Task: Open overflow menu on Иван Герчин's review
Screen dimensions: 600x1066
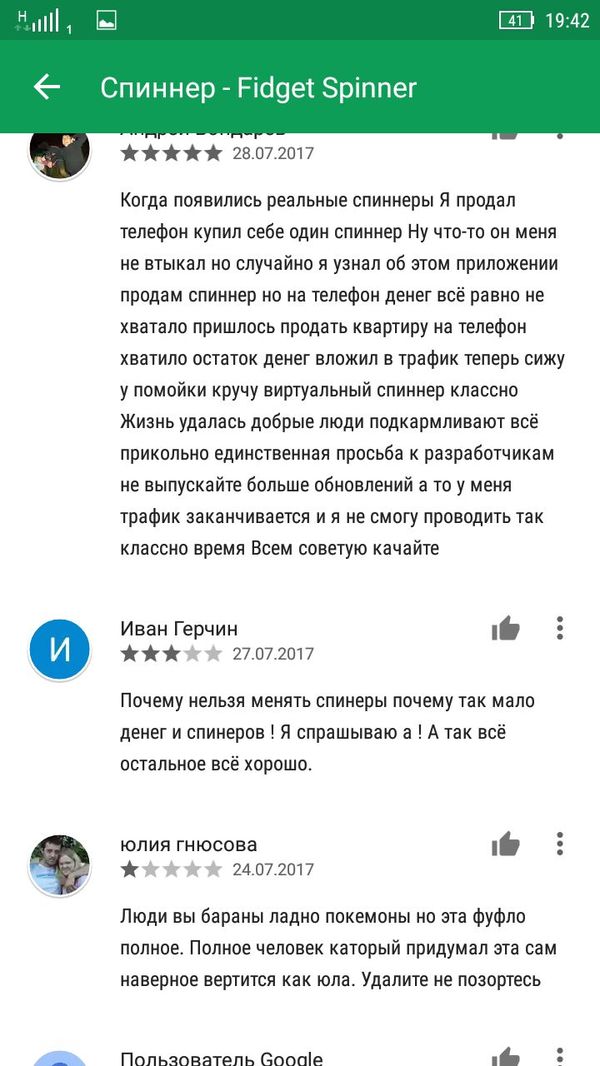Action: point(560,628)
